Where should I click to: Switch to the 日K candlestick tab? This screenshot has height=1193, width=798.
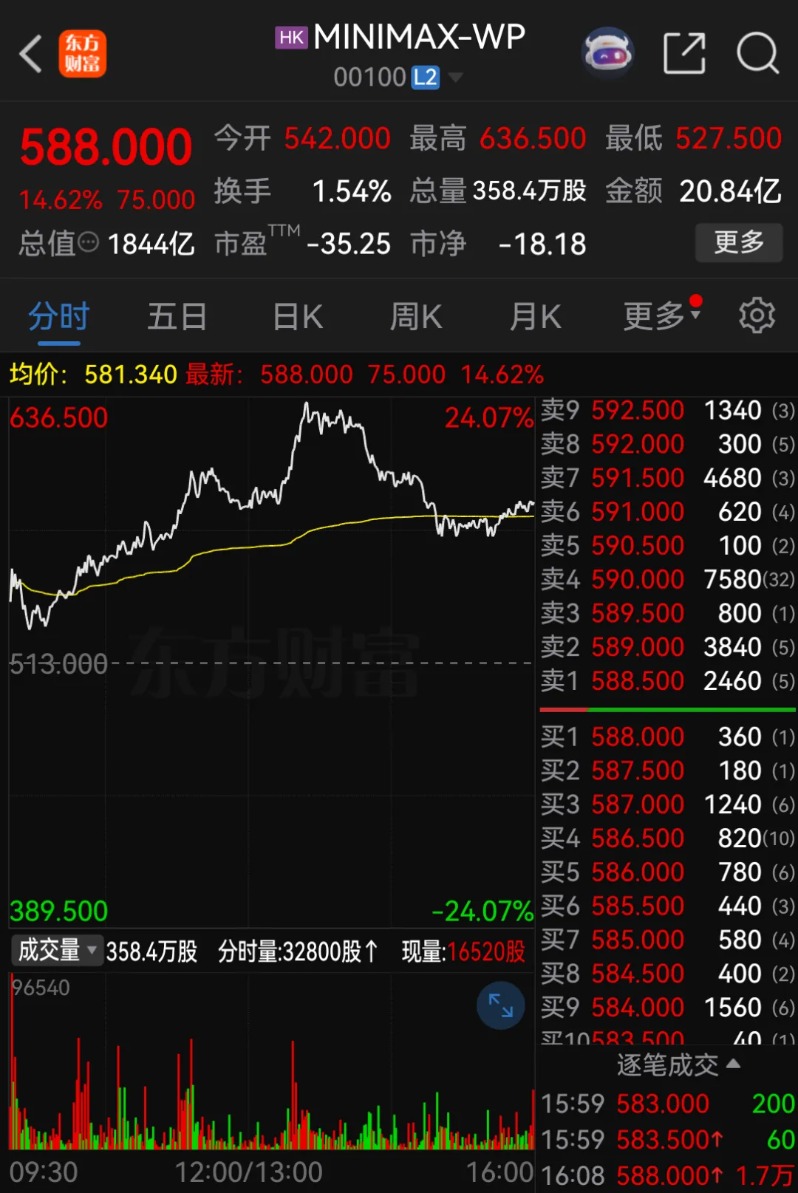click(296, 315)
